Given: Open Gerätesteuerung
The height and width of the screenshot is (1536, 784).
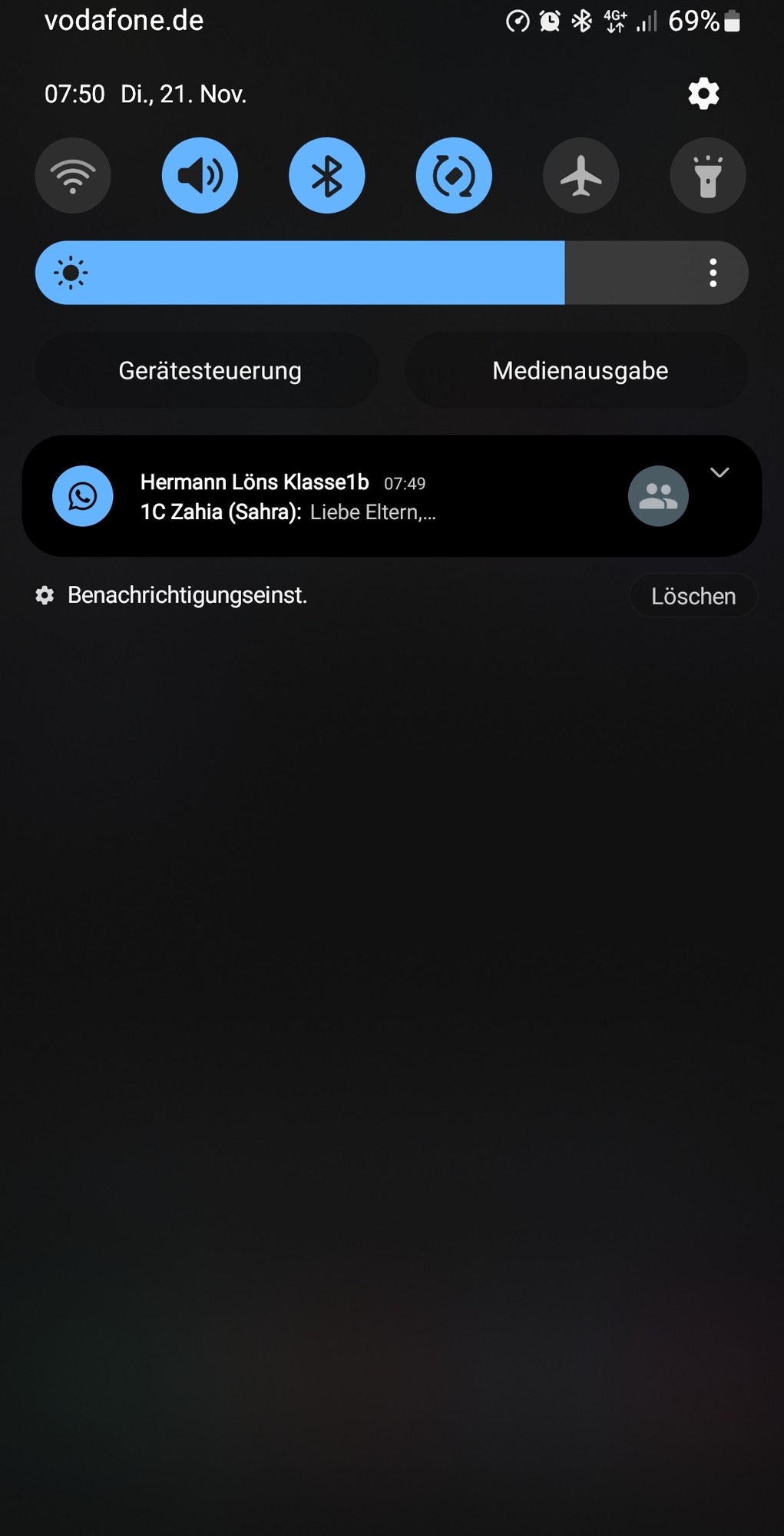Looking at the screenshot, I should click(x=209, y=371).
